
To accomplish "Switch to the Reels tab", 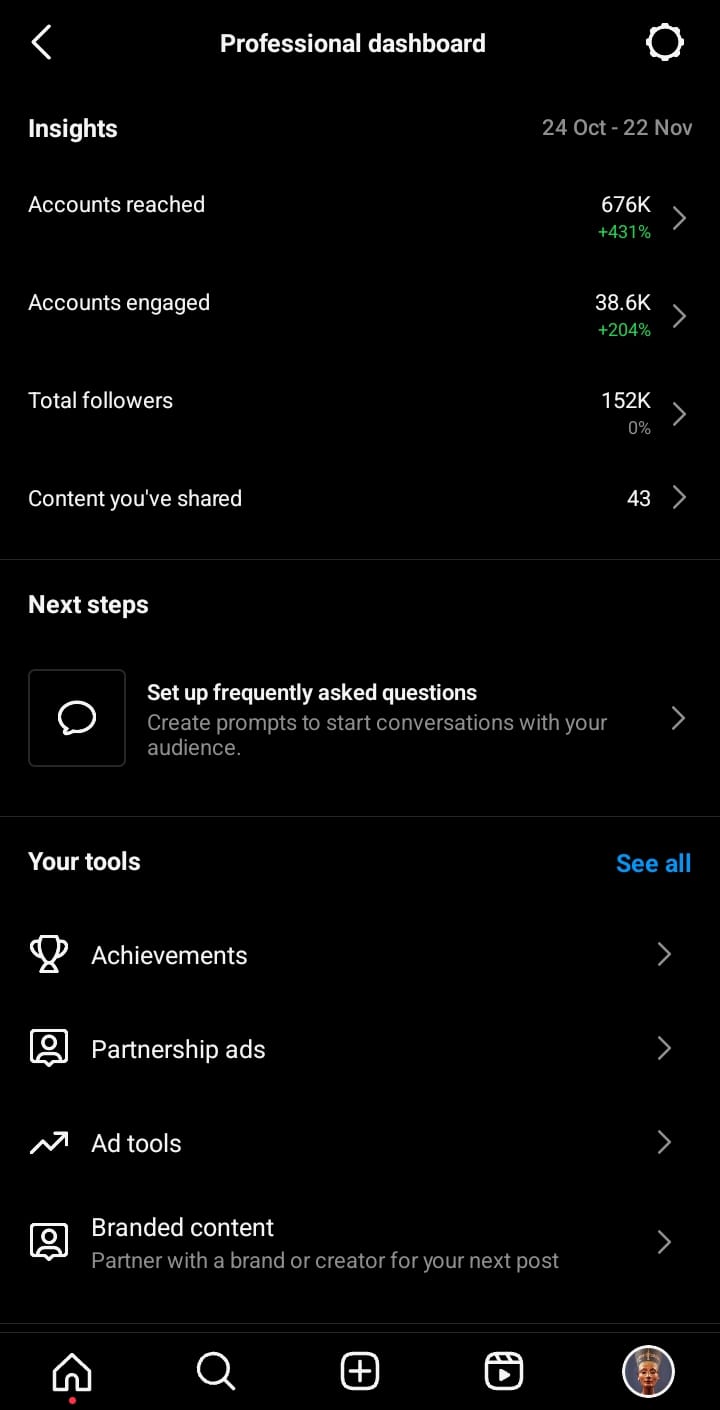I will click(x=504, y=1371).
